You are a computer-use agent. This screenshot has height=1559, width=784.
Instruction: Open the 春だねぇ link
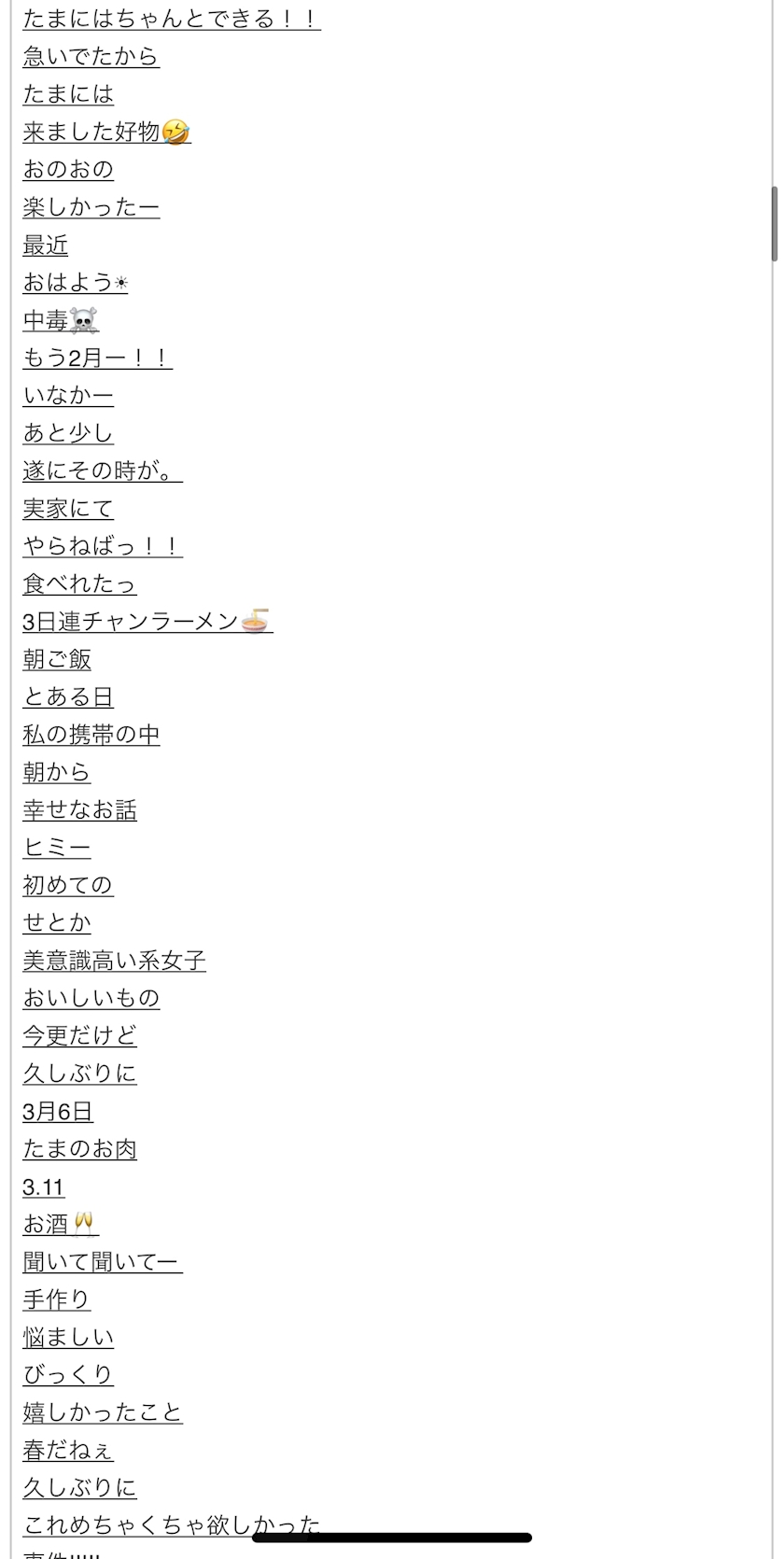coord(68,1450)
